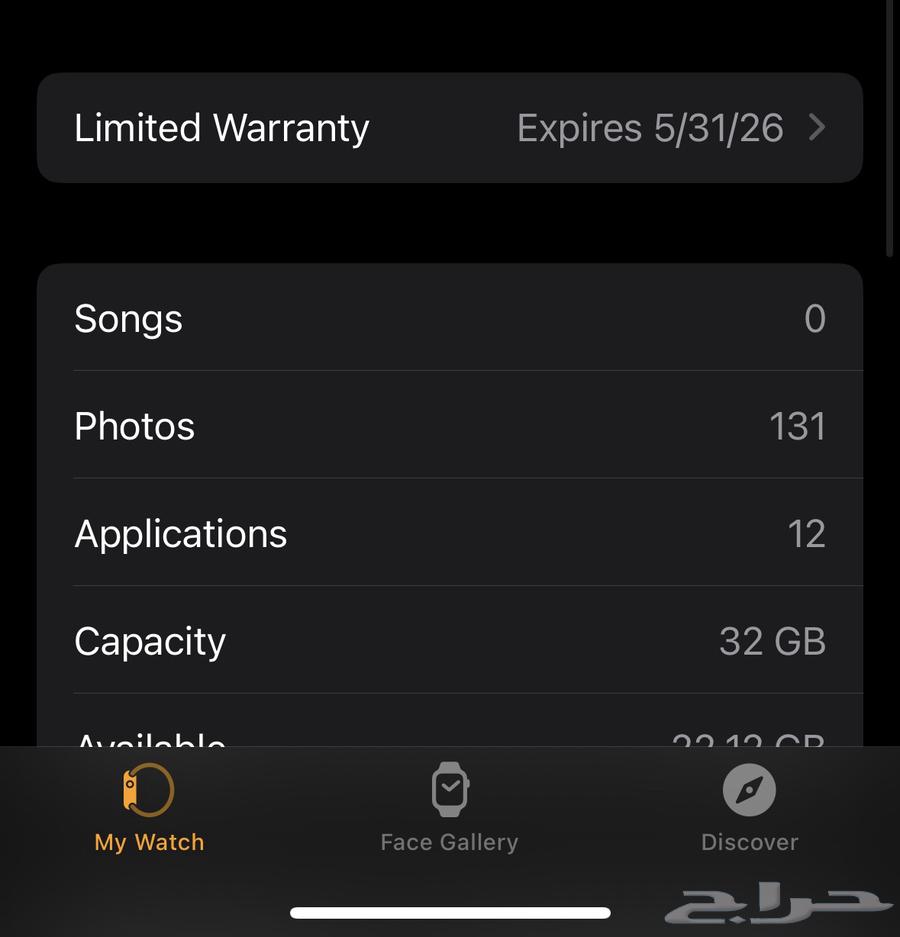The height and width of the screenshot is (937, 900).
Task: Switch to the My Watch tab
Action: click(149, 808)
